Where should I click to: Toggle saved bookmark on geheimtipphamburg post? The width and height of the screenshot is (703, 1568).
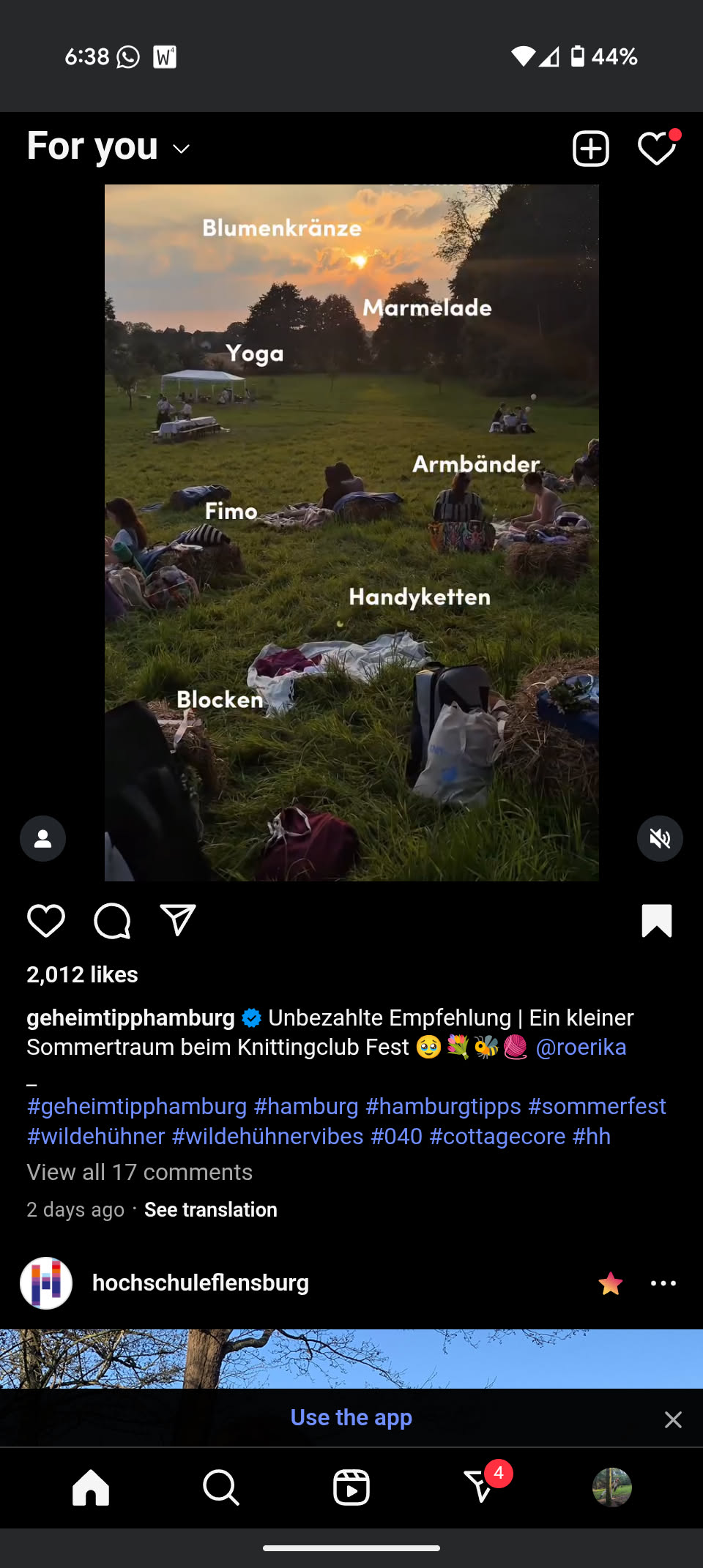click(656, 920)
